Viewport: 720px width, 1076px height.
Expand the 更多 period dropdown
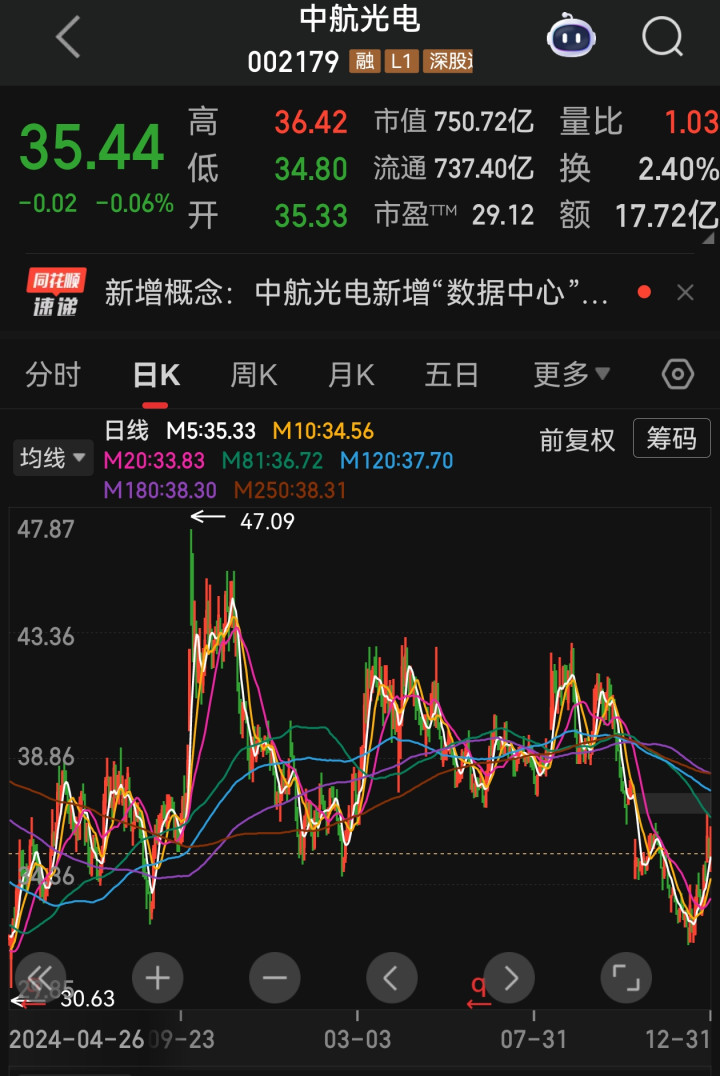tap(571, 375)
